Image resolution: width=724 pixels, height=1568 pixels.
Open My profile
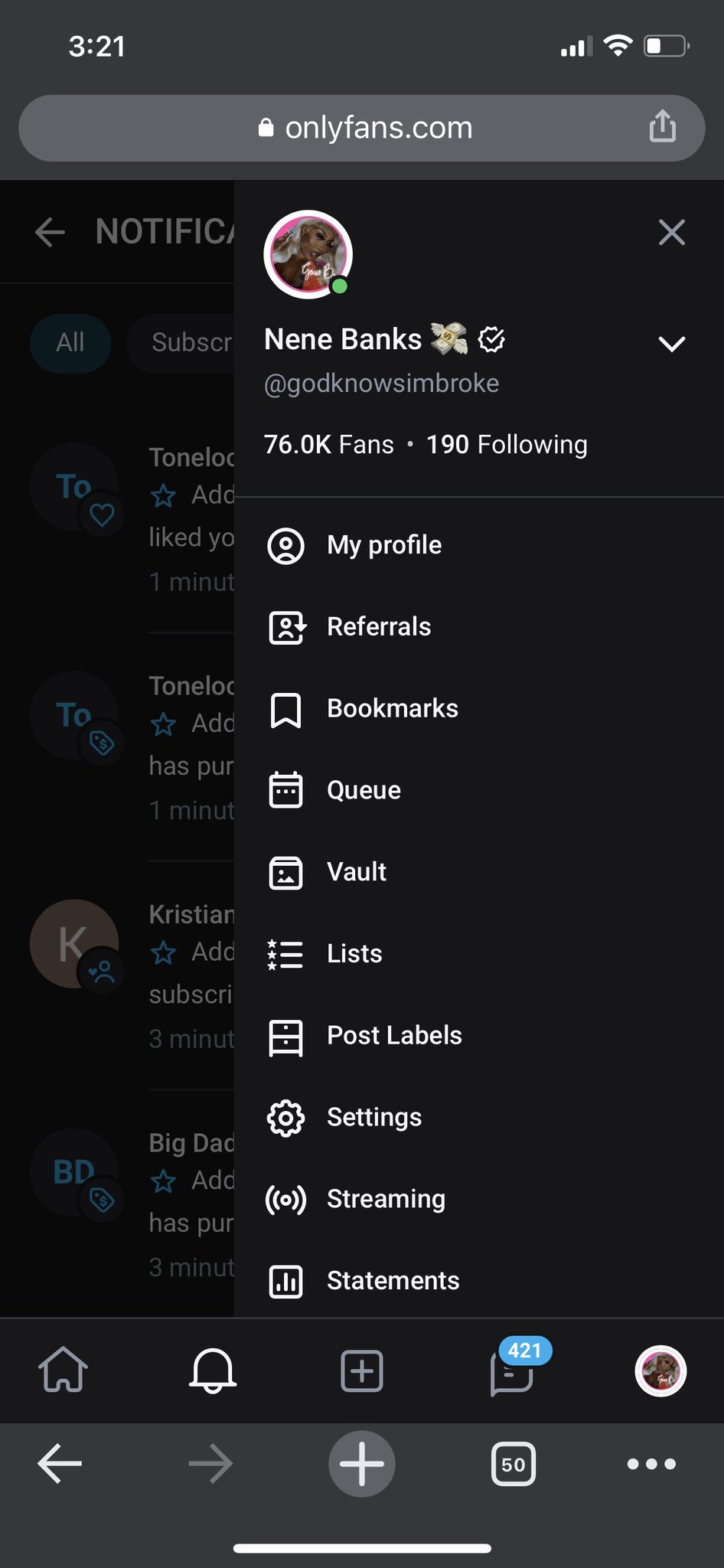coord(384,545)
